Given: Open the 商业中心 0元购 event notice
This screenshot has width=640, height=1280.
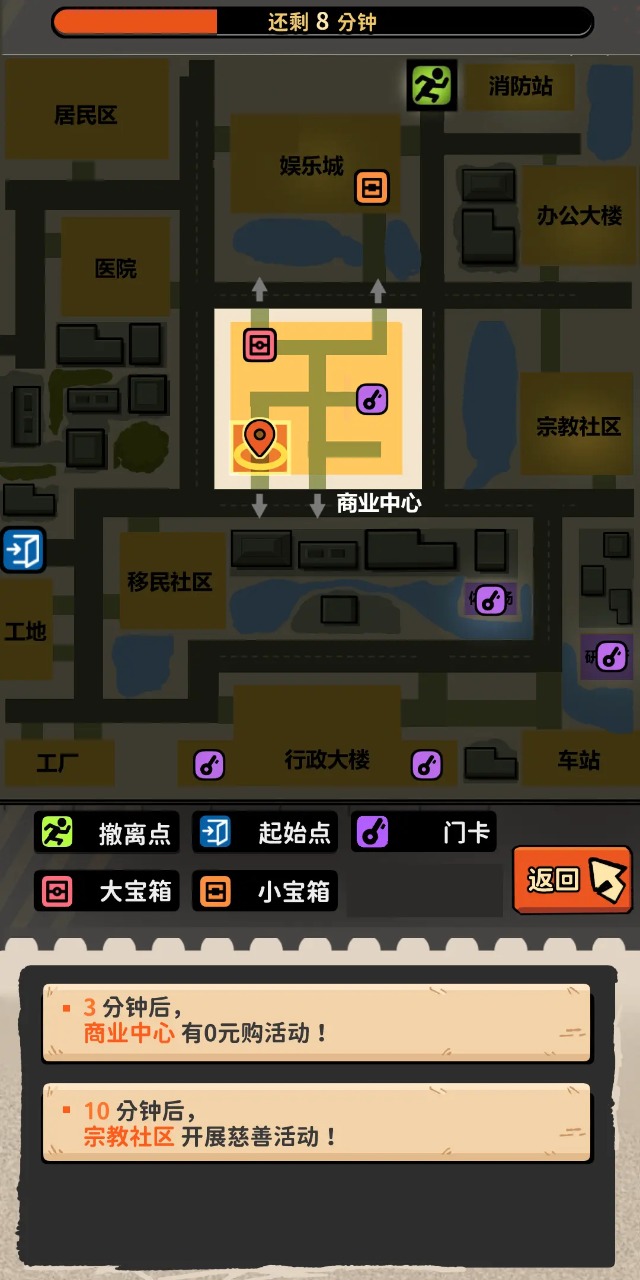Looking at the screenshot, I should coord(316,1021).
